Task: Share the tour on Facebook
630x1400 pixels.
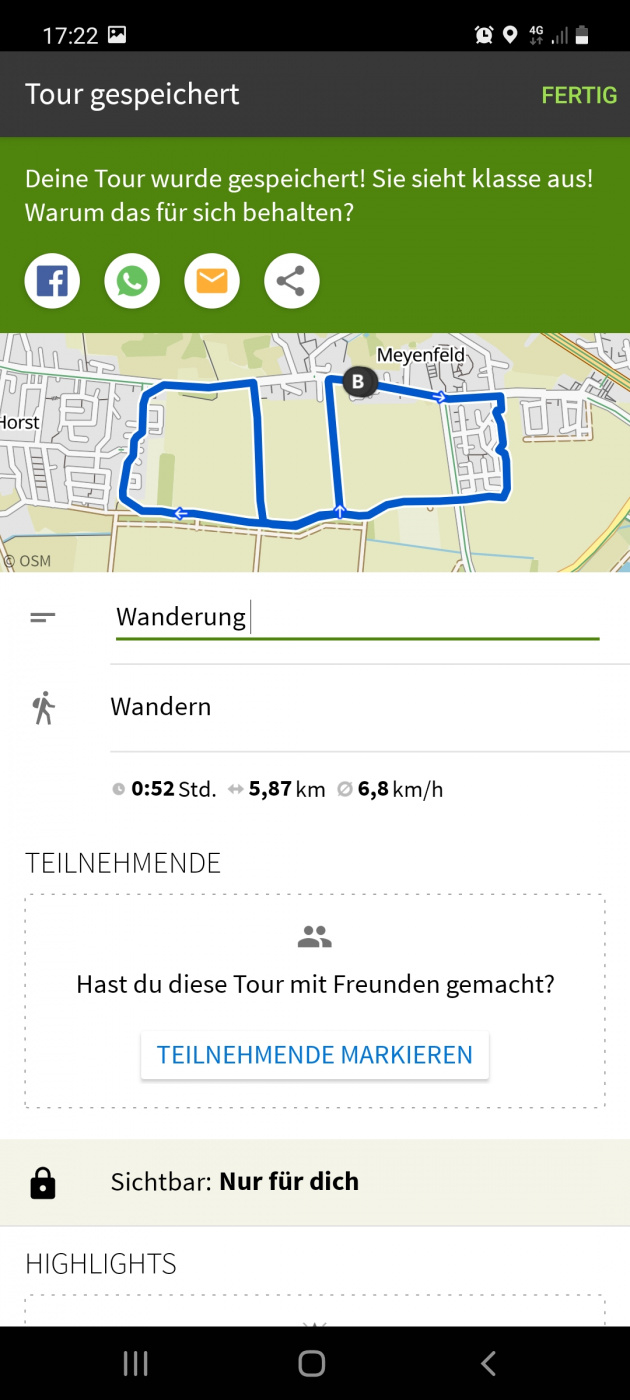Action: pyautogui.click(x=52, y=282)
